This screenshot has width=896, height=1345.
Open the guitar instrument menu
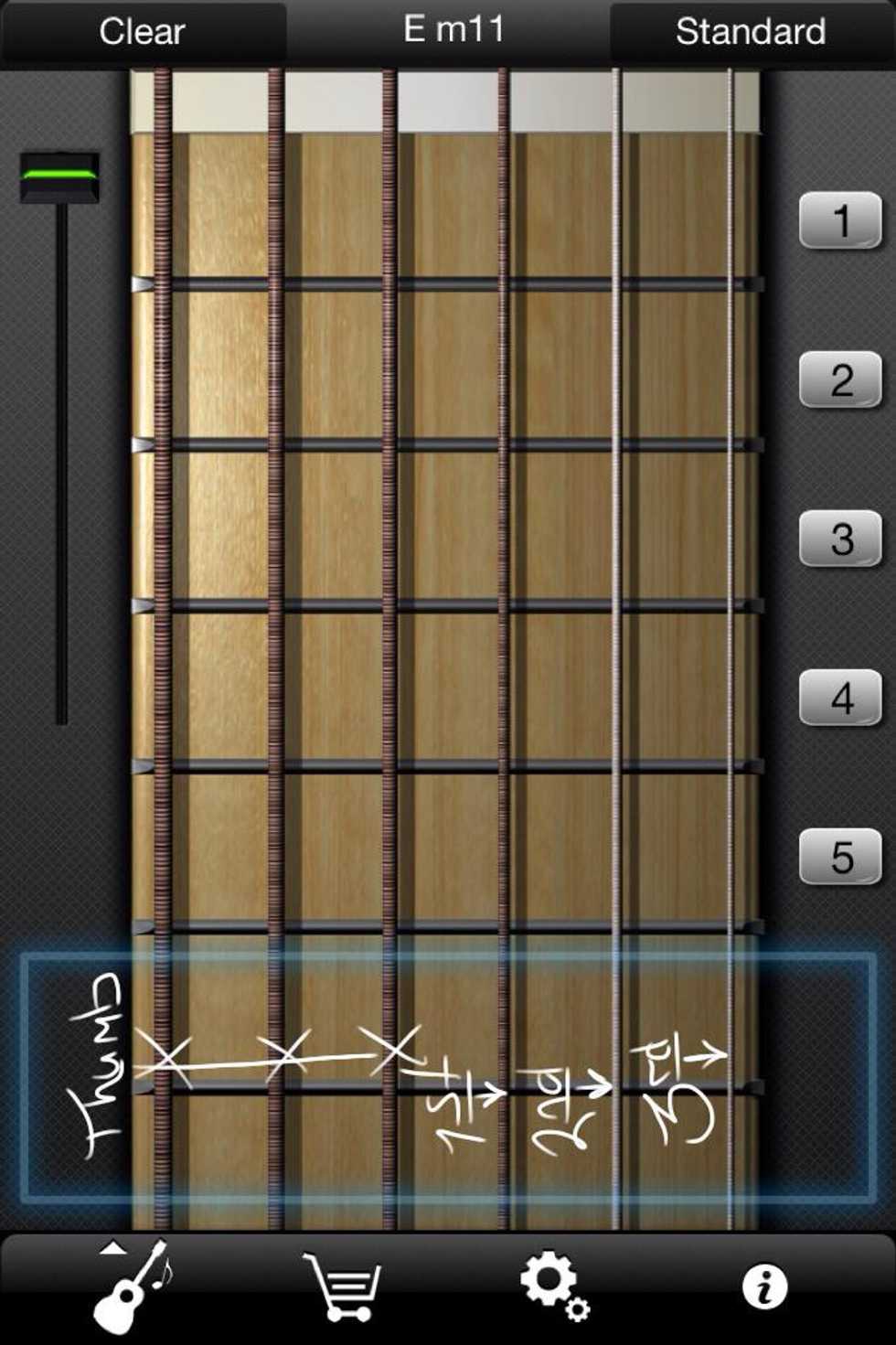pos(133,1286)
